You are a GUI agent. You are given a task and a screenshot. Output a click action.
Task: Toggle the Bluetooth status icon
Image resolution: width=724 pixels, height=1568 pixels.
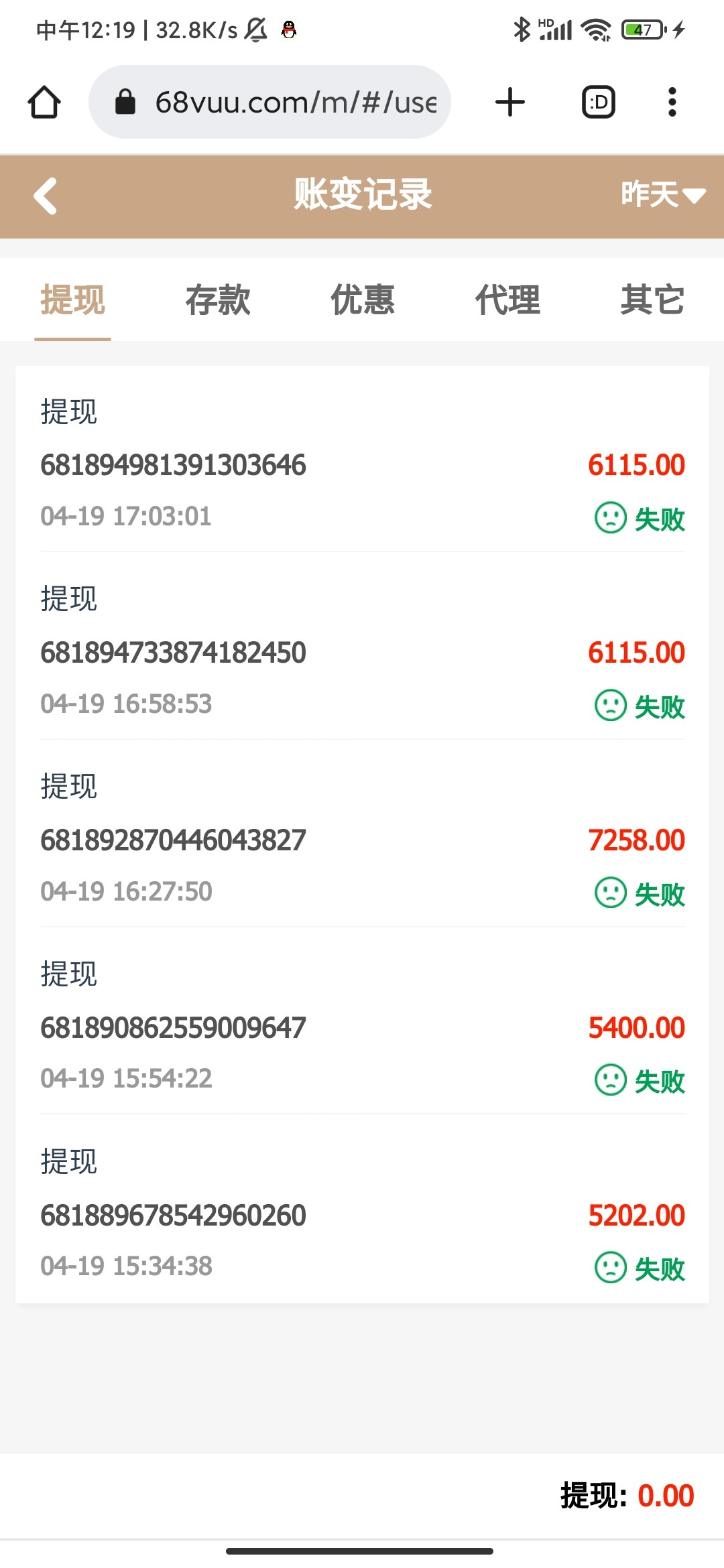522,28
